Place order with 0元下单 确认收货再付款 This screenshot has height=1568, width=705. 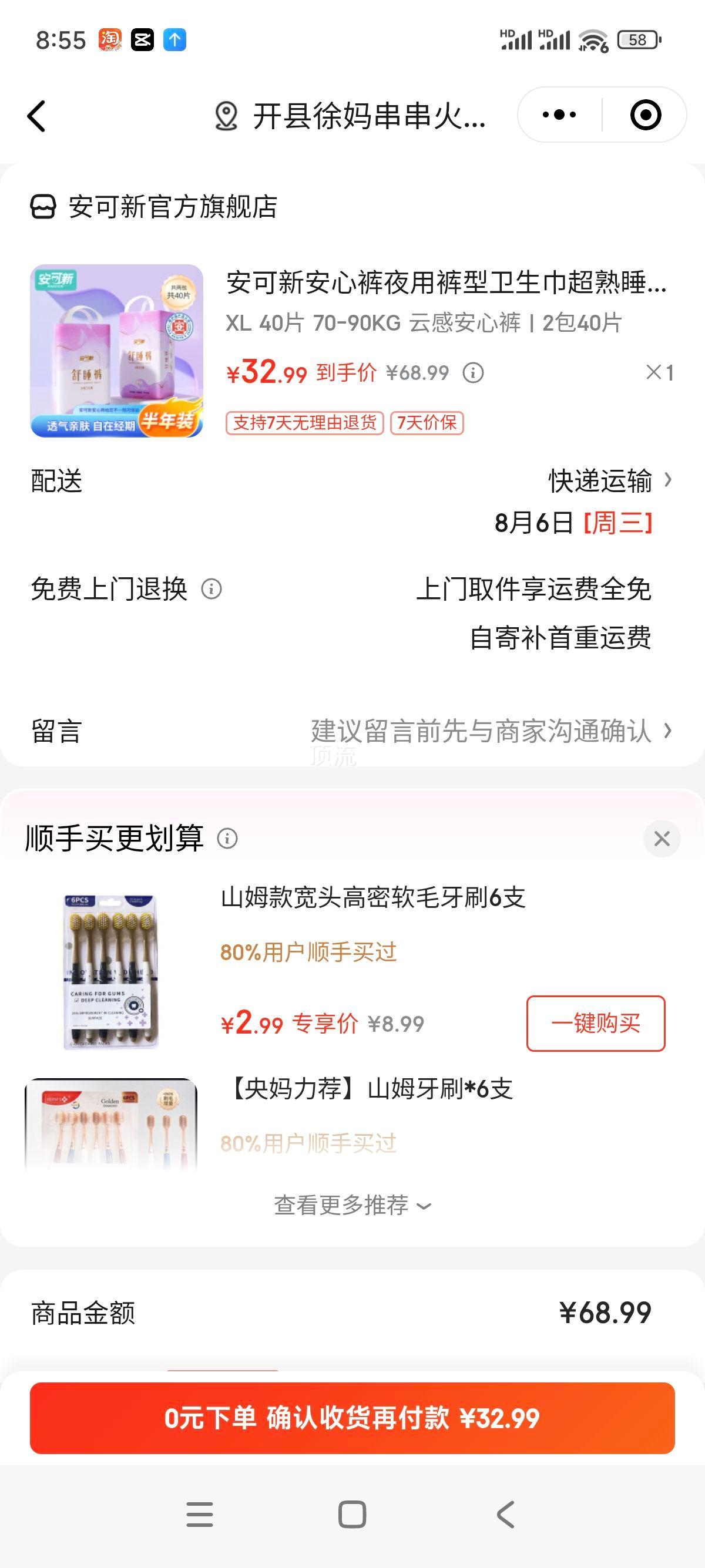tap(352, 1418)
